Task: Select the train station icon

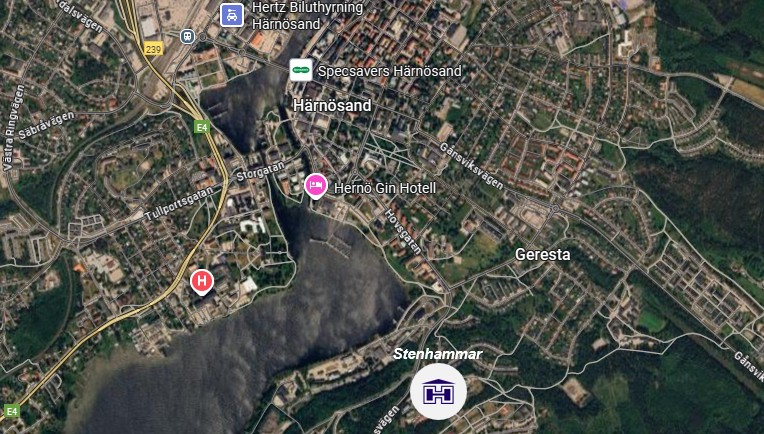Action: coord(187,36)
